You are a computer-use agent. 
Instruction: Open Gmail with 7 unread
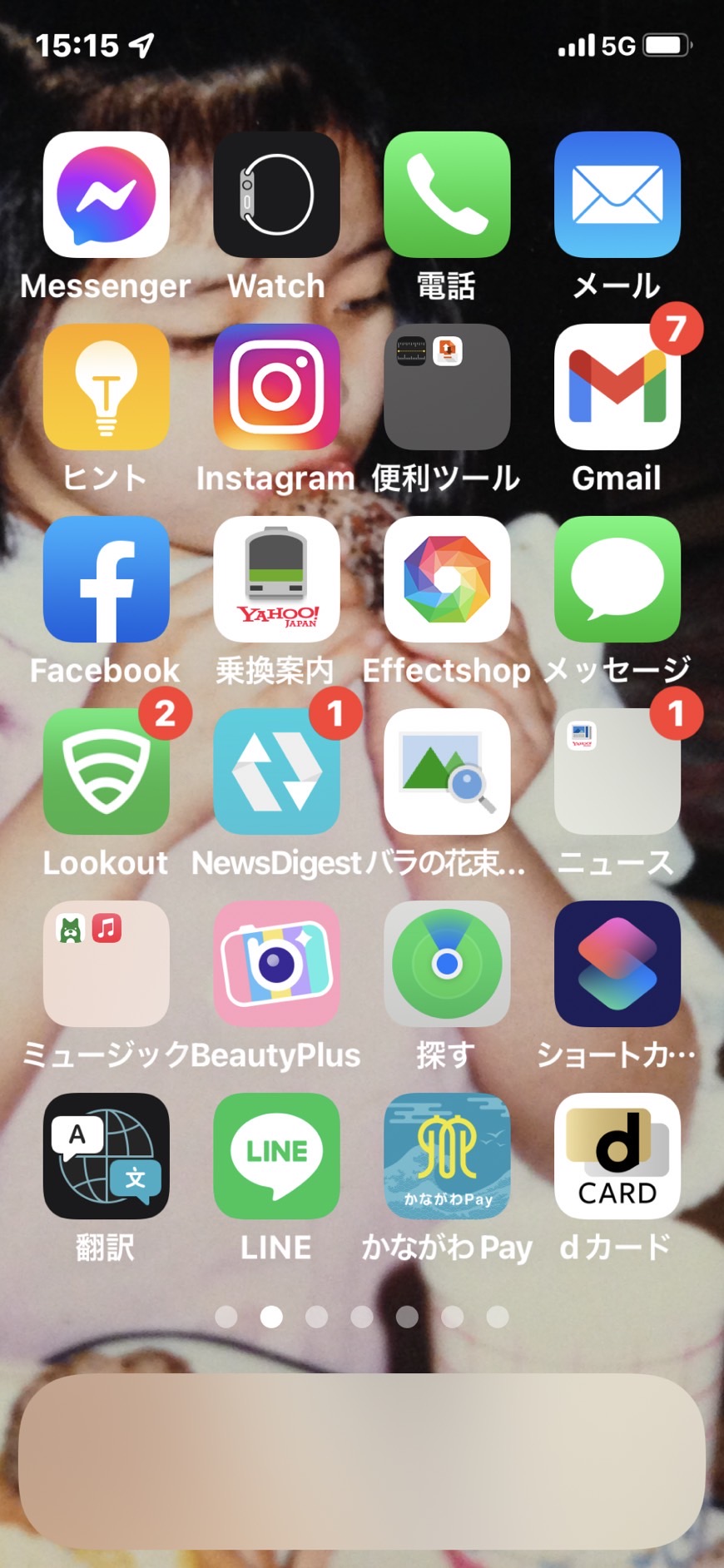tap(617, 387)
